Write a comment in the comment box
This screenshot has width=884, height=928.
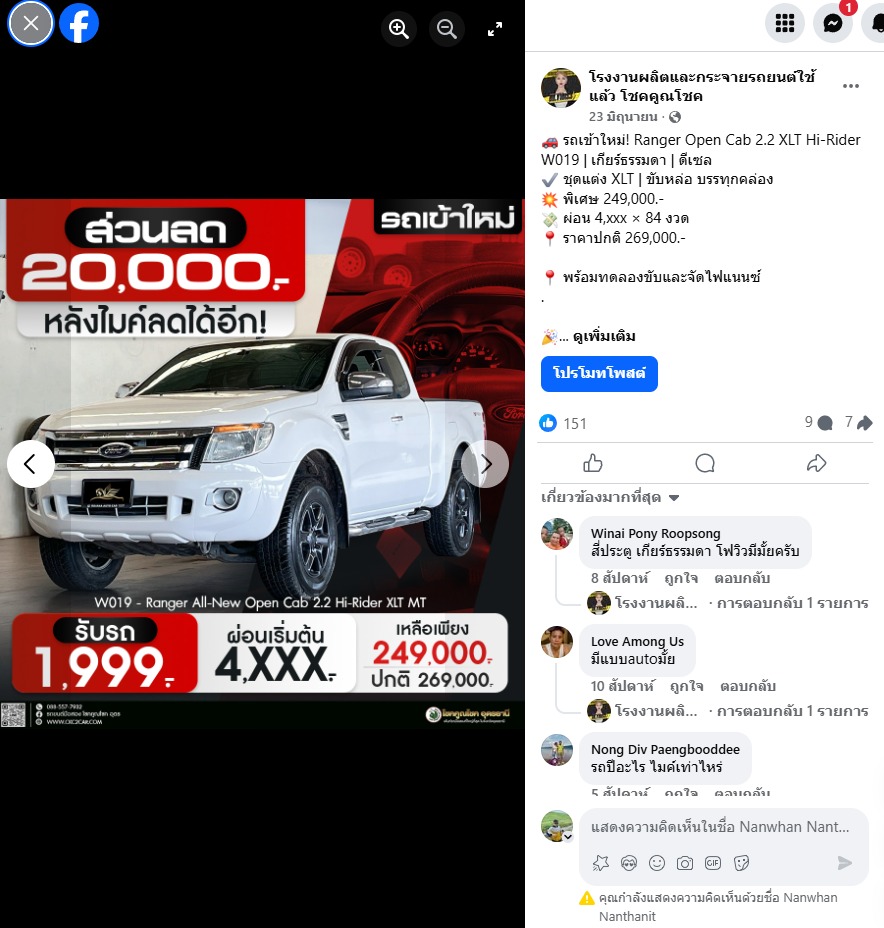pos(720,827)
